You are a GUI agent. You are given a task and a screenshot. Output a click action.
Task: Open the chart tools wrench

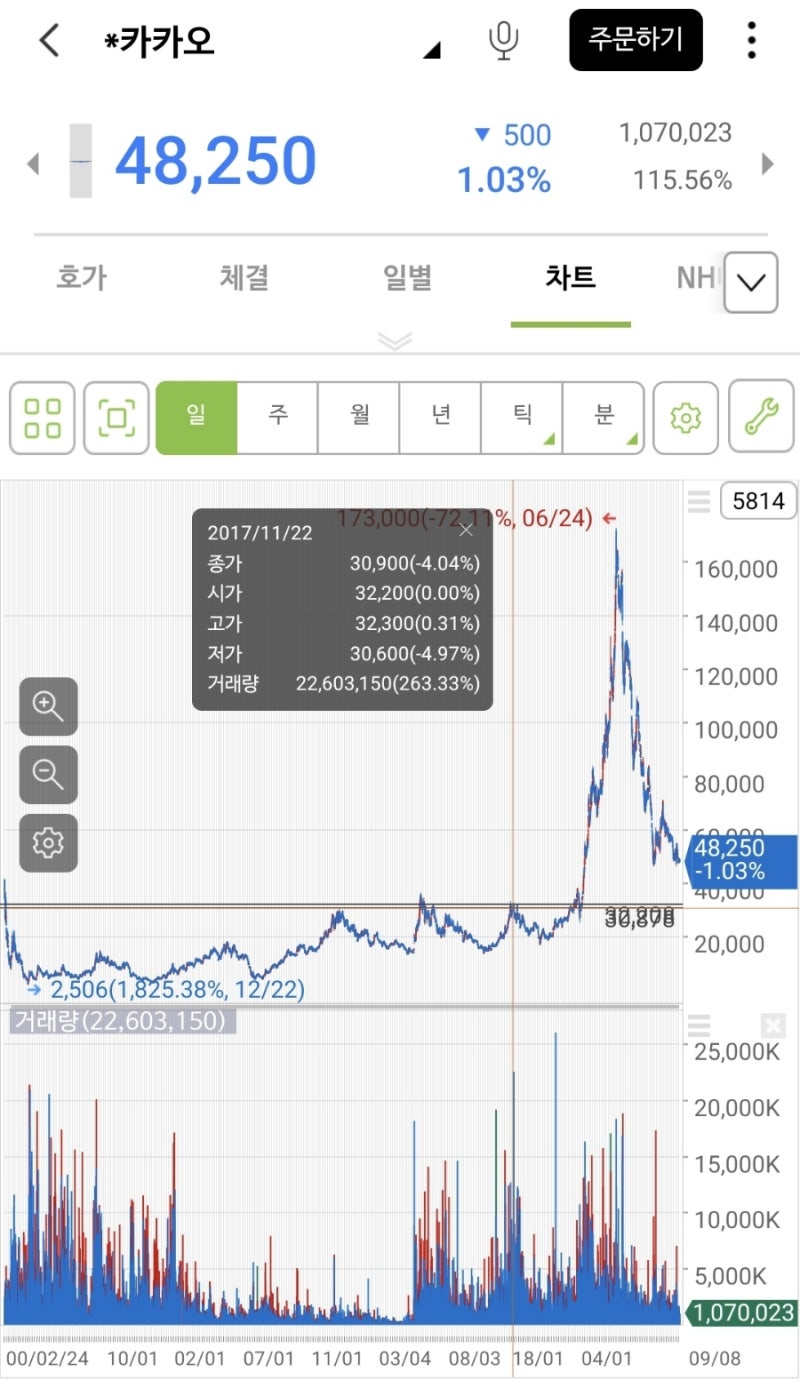coord(761,416)
